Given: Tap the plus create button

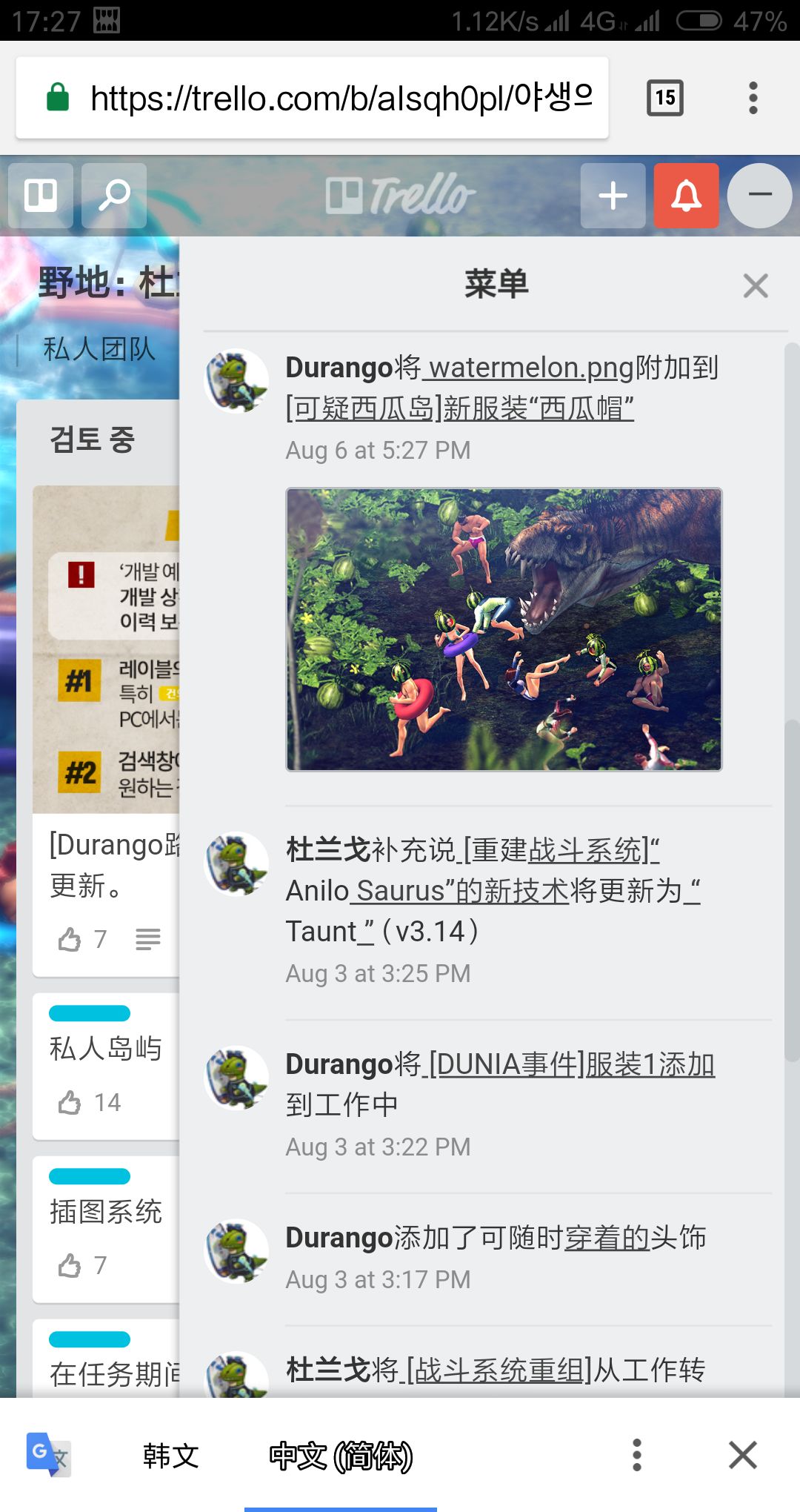Looking at the screenshot, I should (613, 196).
